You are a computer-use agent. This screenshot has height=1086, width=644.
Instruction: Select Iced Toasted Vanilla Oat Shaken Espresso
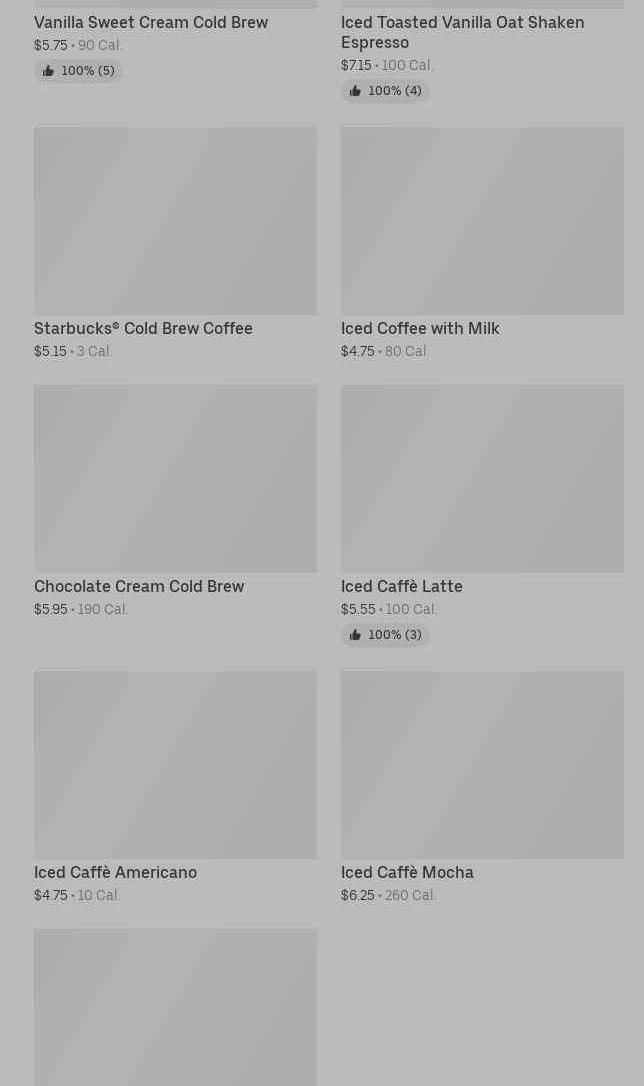462,32
